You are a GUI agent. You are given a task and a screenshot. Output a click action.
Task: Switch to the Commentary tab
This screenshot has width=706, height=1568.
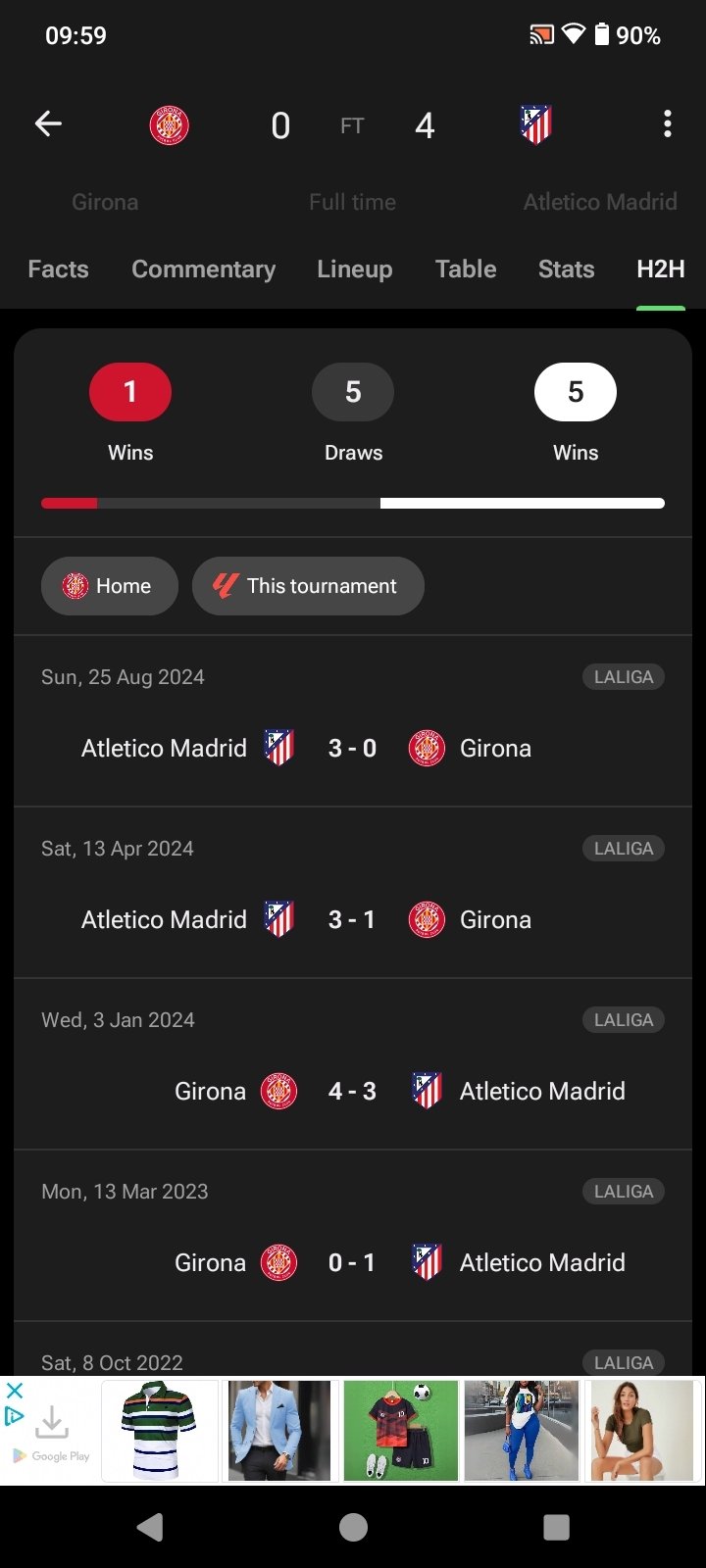(203, 269)
